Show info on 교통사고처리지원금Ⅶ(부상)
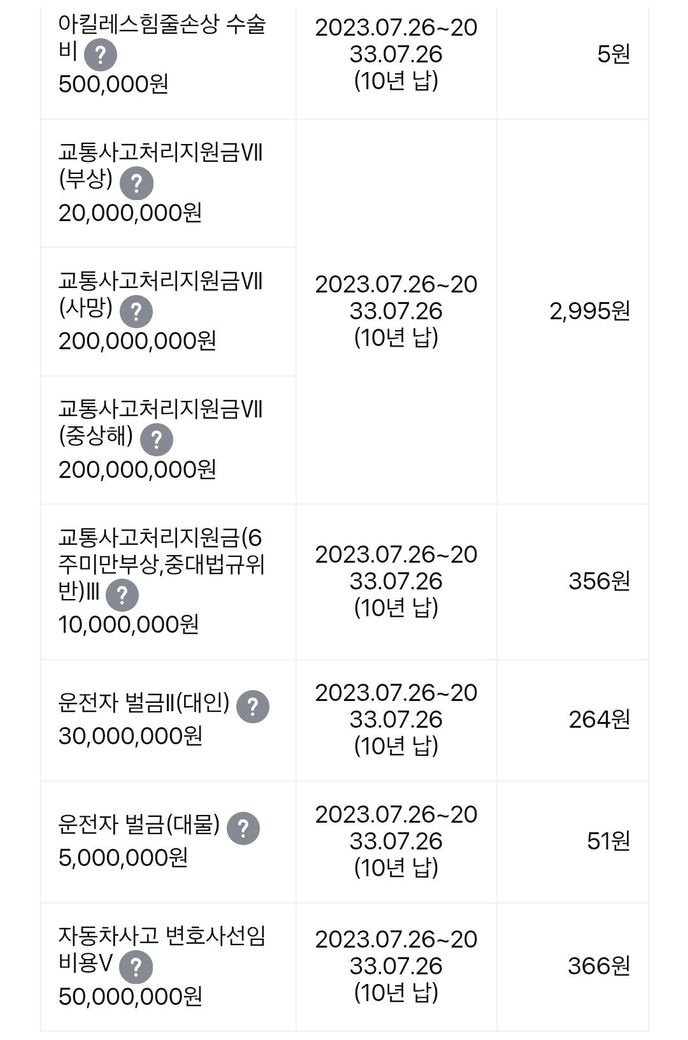Image resolution: width=688 pixels, height=1040 pixels. 137,183
